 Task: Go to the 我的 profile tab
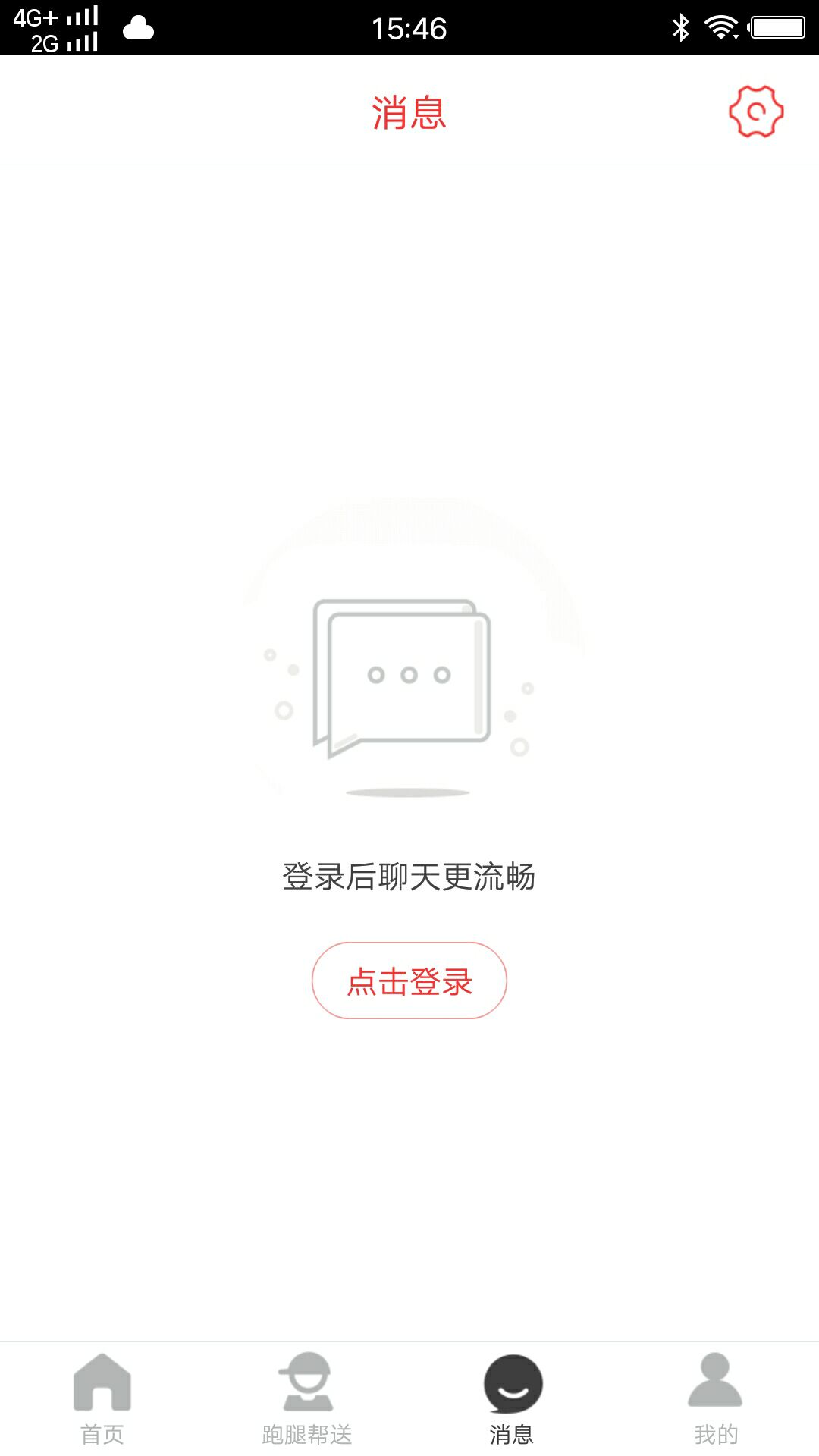click(716, 1398)
